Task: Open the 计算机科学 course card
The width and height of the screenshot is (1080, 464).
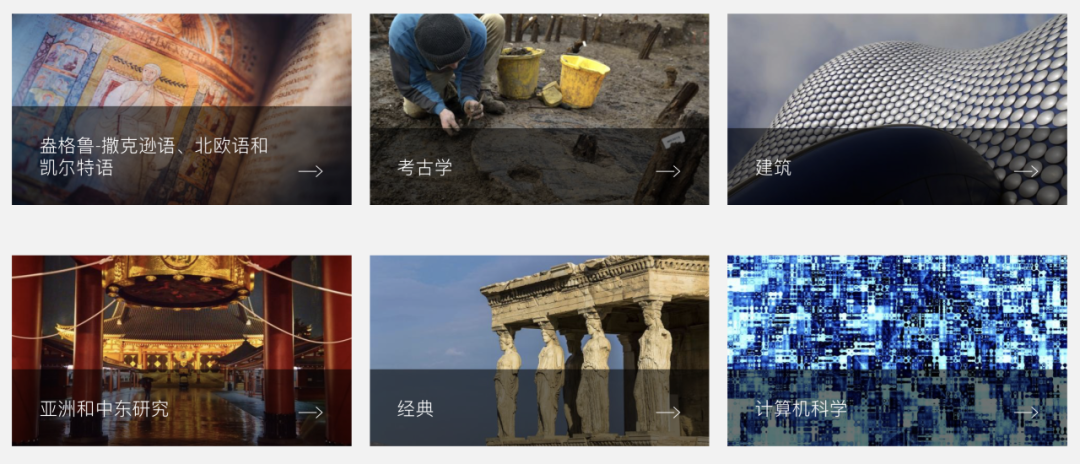Action: (896, 350)
